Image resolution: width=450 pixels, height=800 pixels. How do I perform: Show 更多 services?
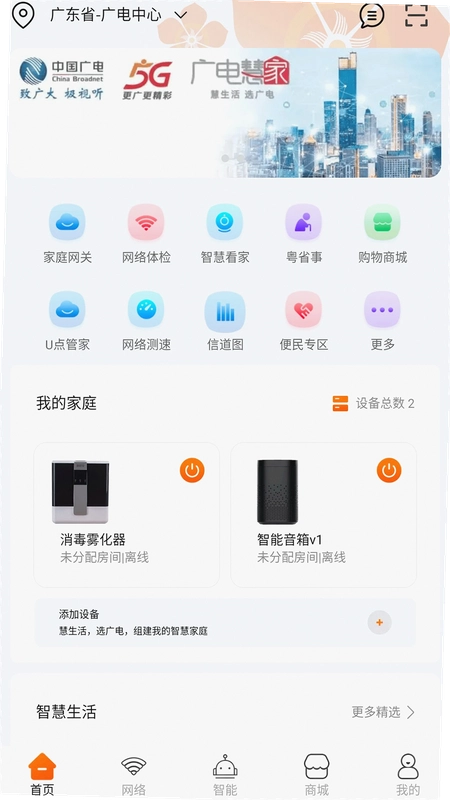[x=382, y=321]
